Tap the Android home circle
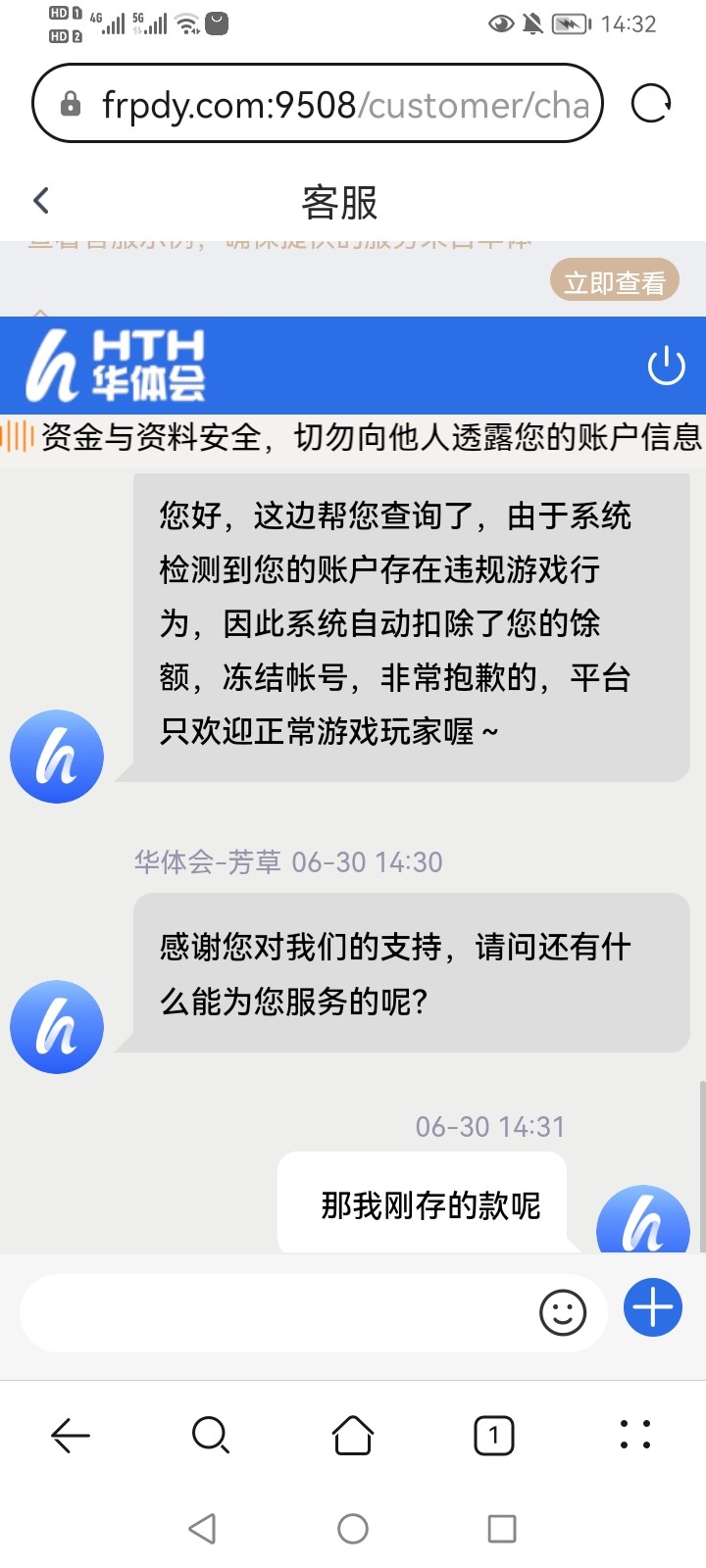The image size is (706, 1568). (x=352, y=1527)
